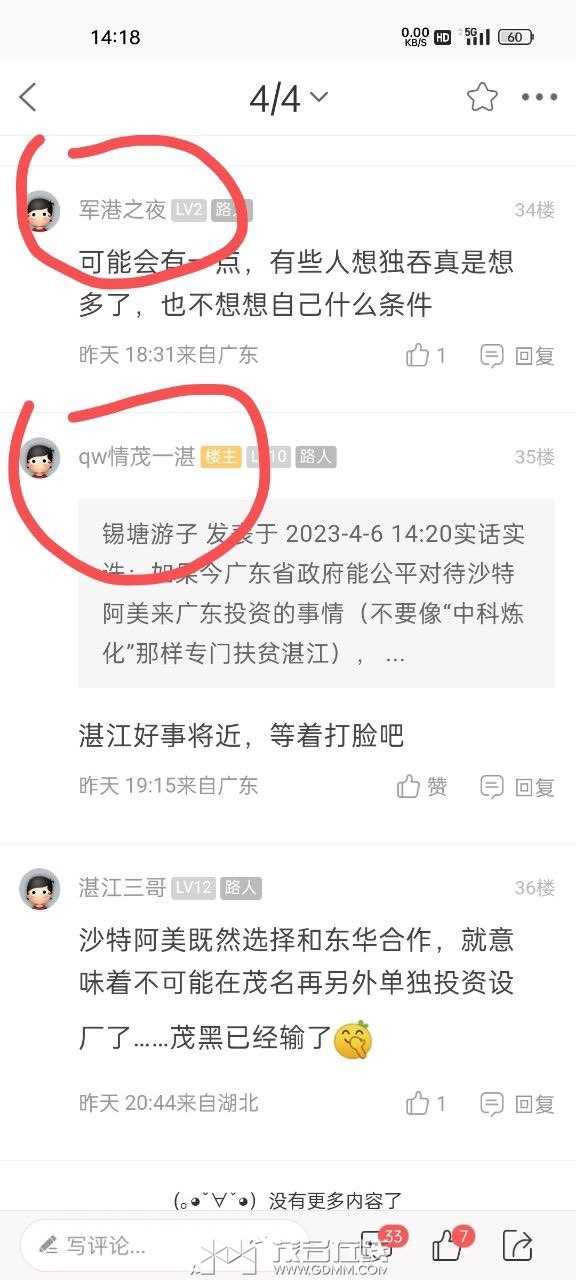Open 湛江三哥's profile avatar
Image resolution: width=576 pixels, height=1280 pixels.
[40, 888]
